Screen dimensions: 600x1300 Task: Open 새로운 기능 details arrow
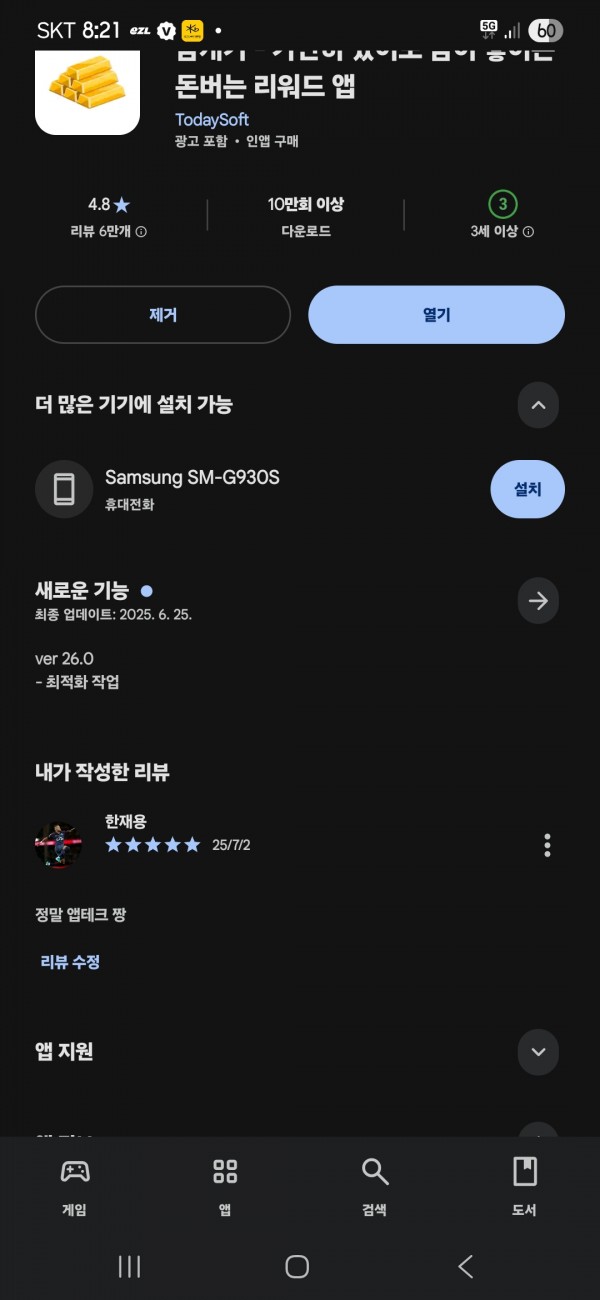point(538,601)
